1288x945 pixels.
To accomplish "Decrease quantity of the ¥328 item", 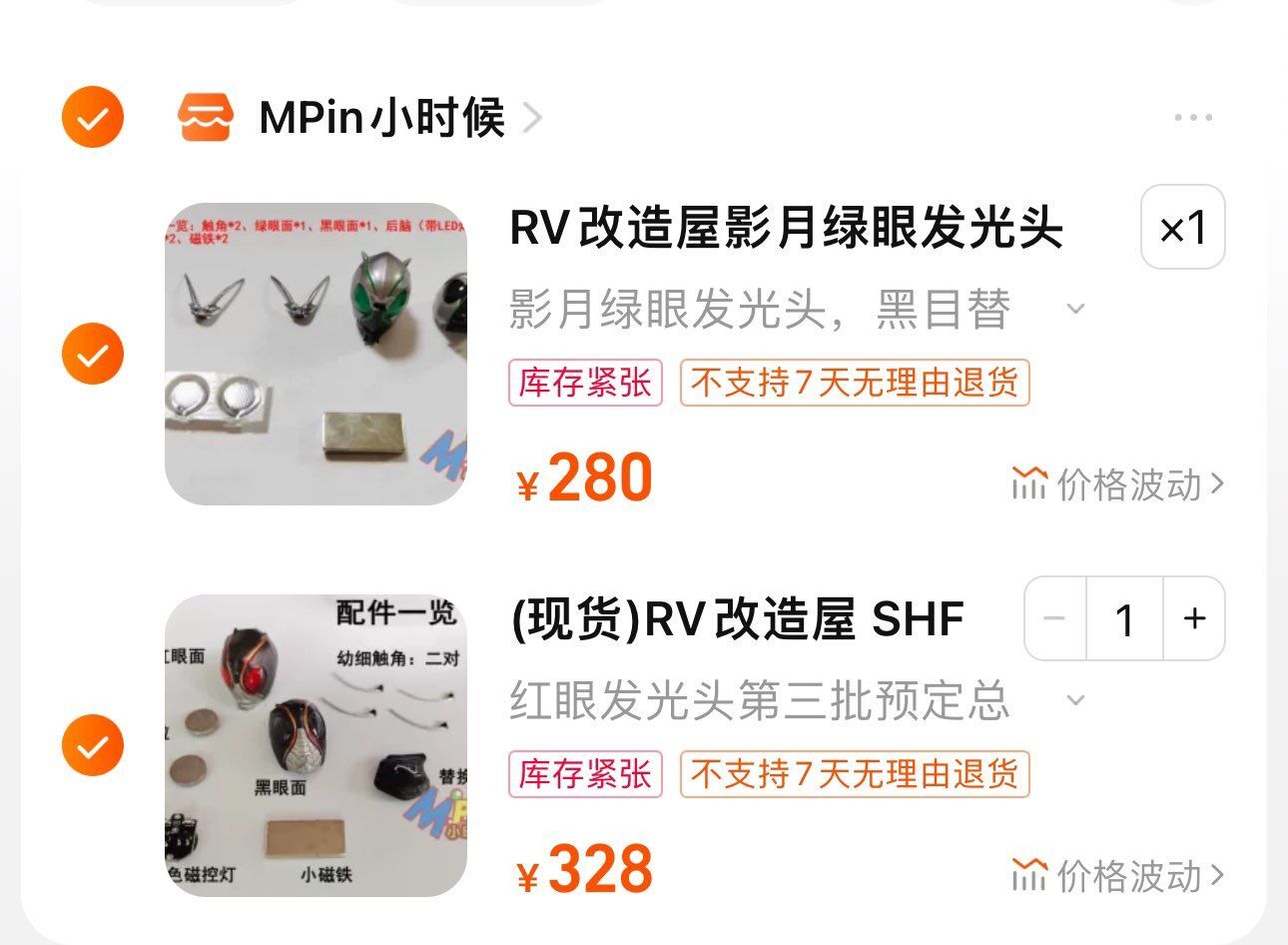I will (x=1054, y=619).
